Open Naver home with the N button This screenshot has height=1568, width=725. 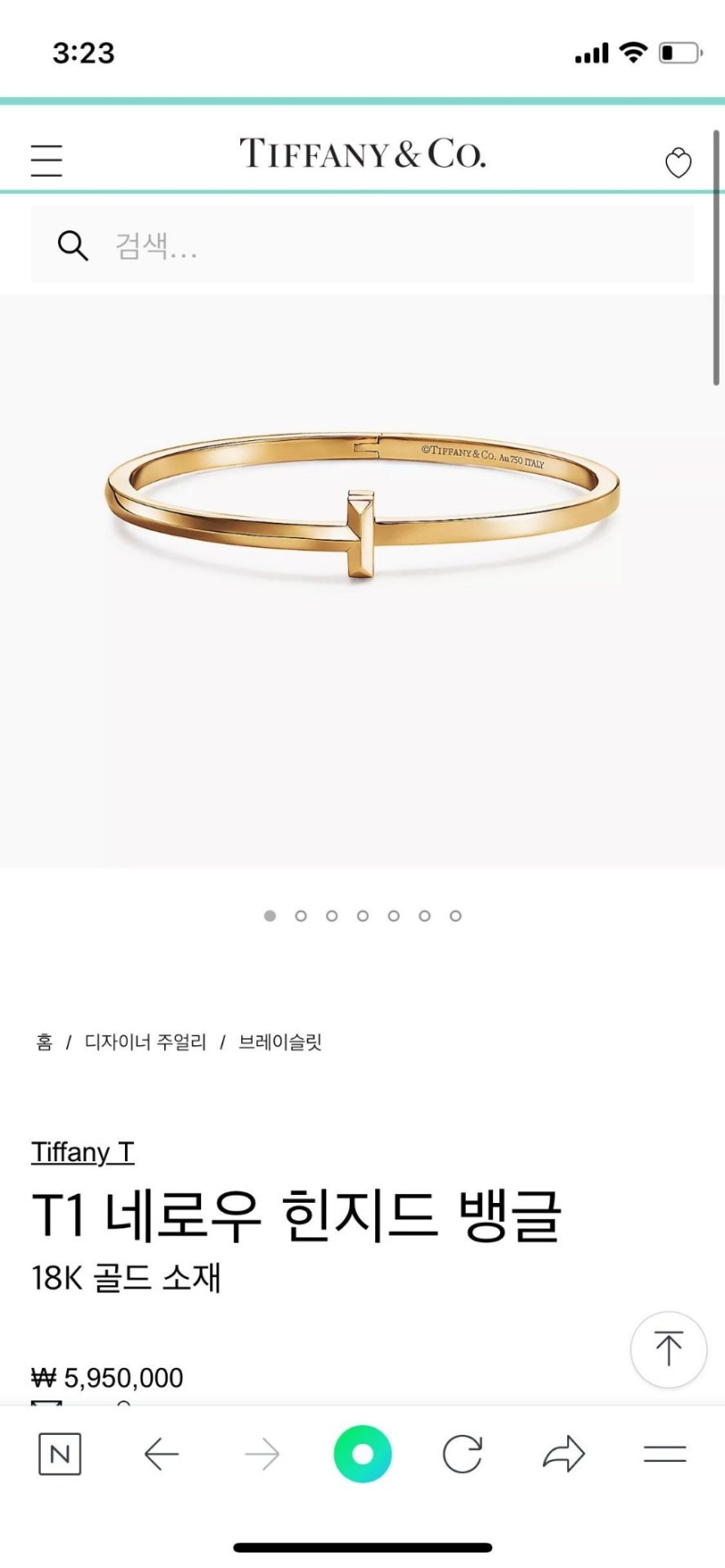click(60, 1454)
